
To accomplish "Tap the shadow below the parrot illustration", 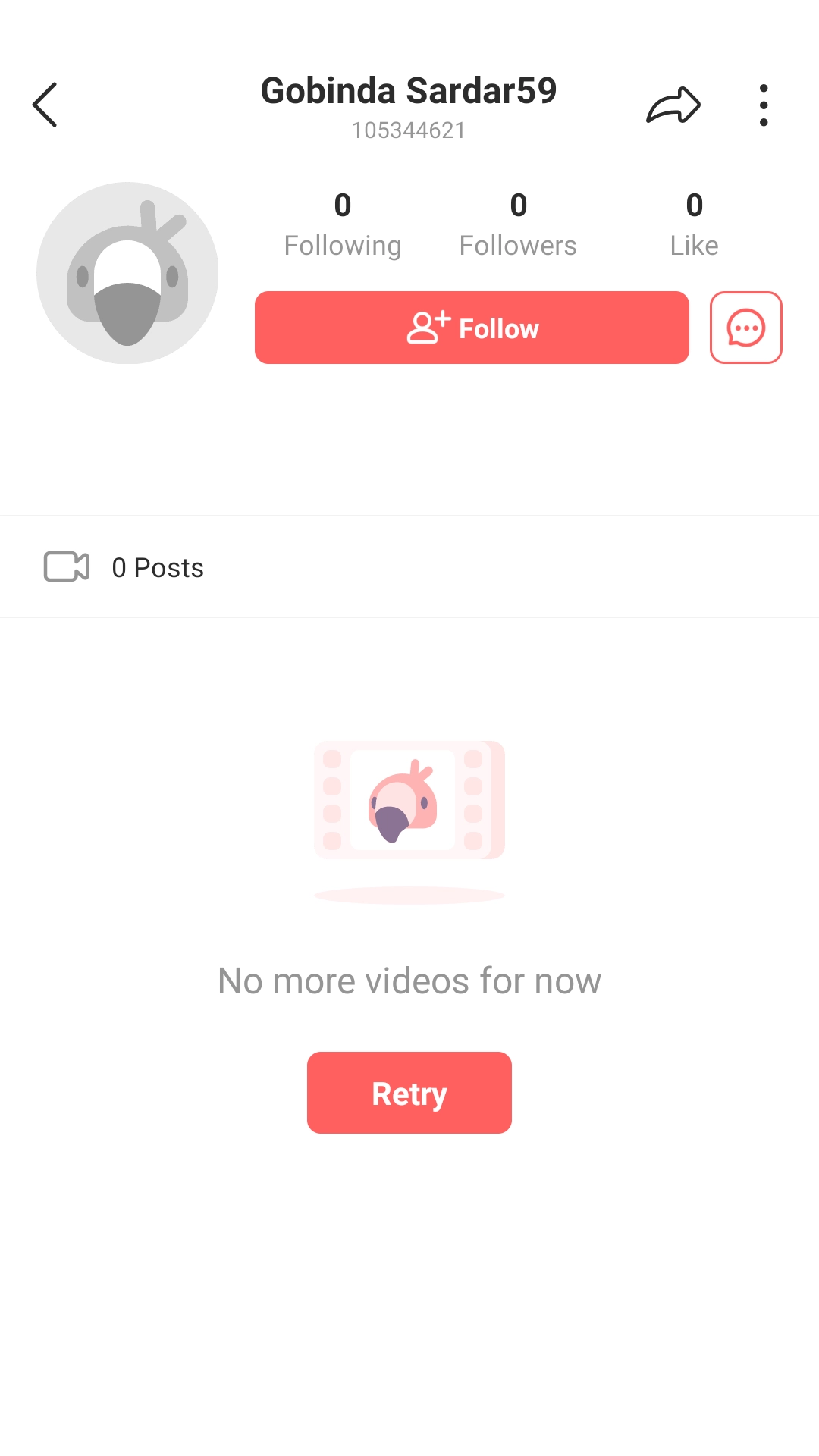I will coord(409,893).
